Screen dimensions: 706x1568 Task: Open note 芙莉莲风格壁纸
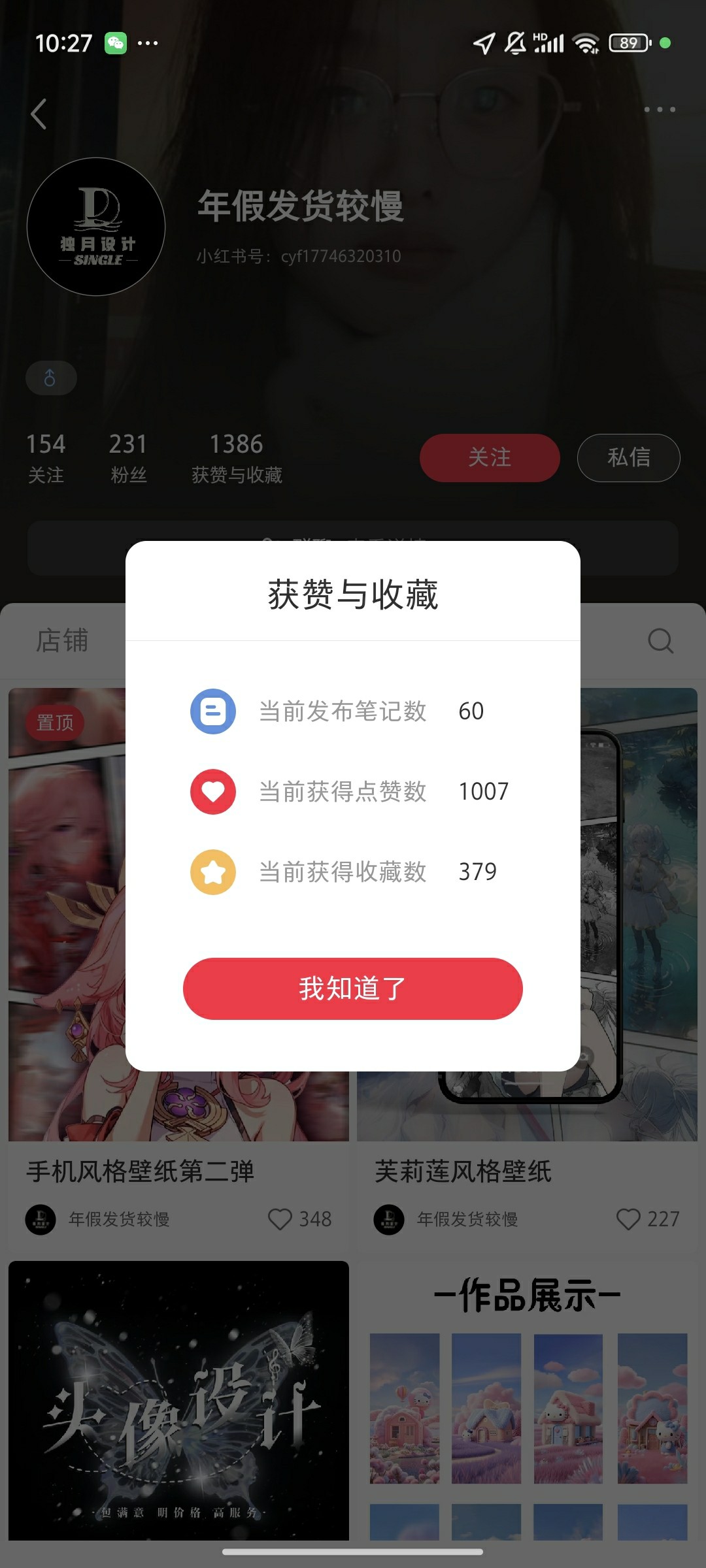463,1171
